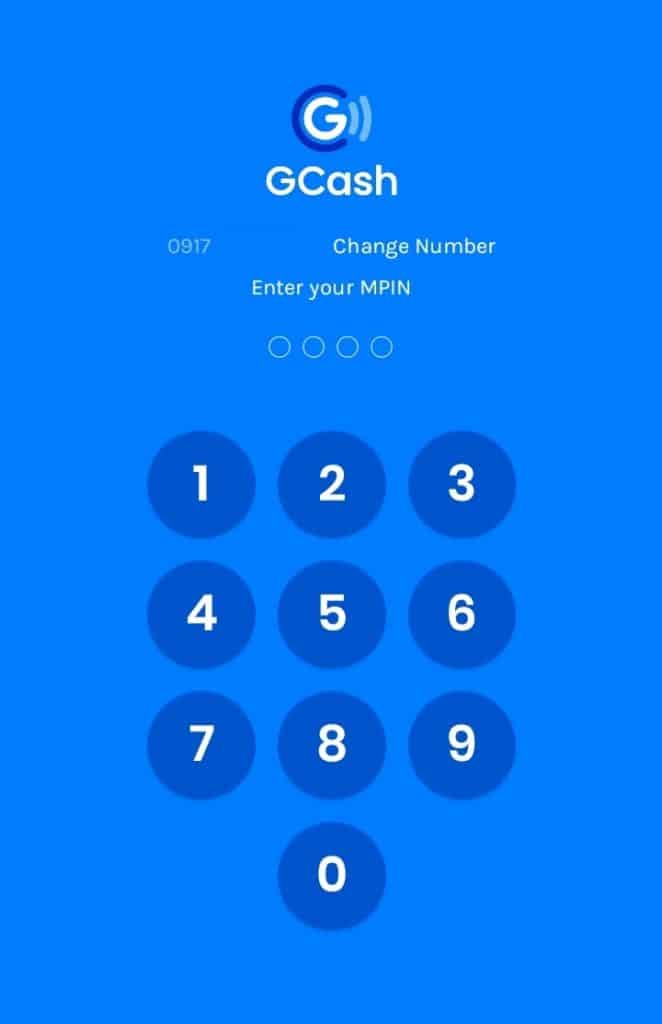Choose digit 7 on the keypad
The width and height of the screenshot is (662, 1024).
click(x=201, y=744)
